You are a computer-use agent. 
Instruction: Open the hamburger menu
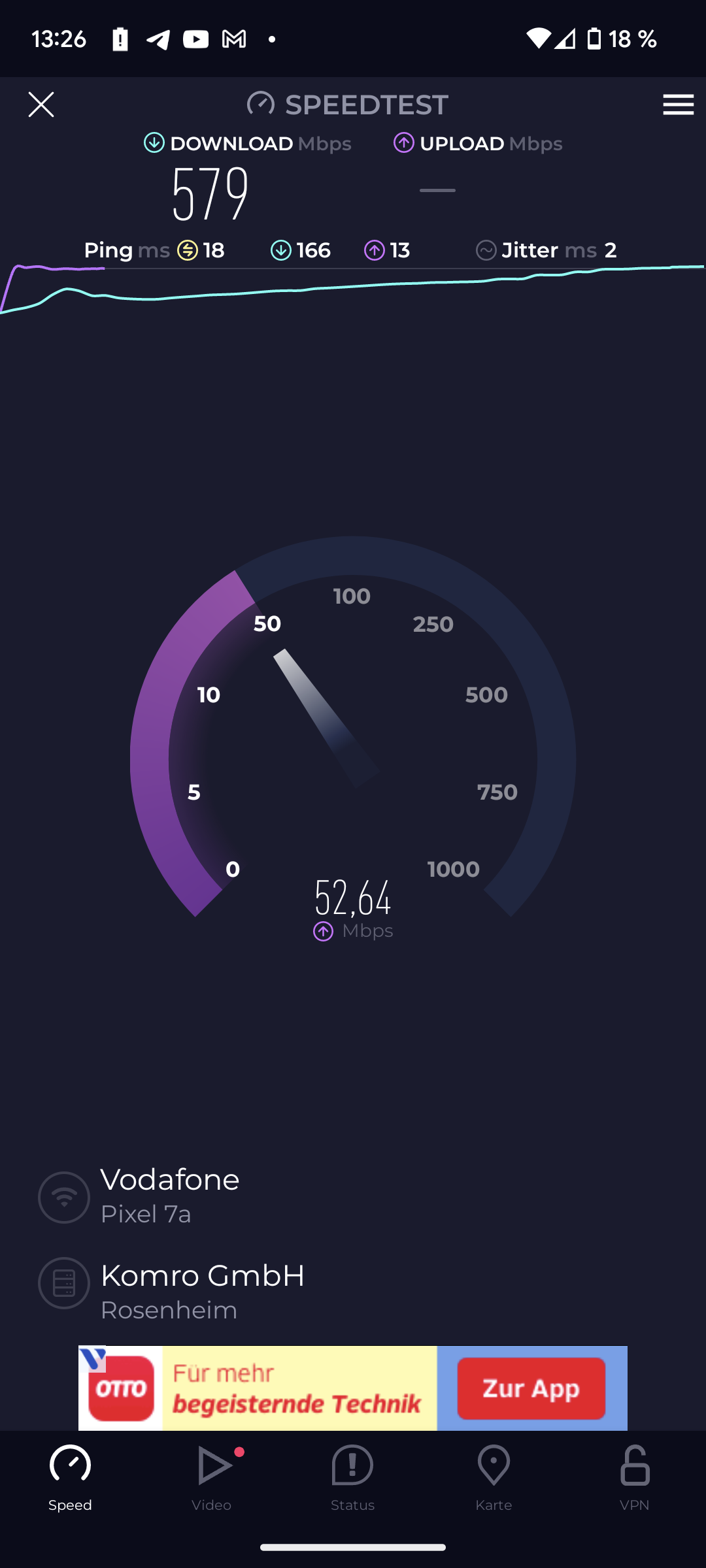tap(678, 105)
